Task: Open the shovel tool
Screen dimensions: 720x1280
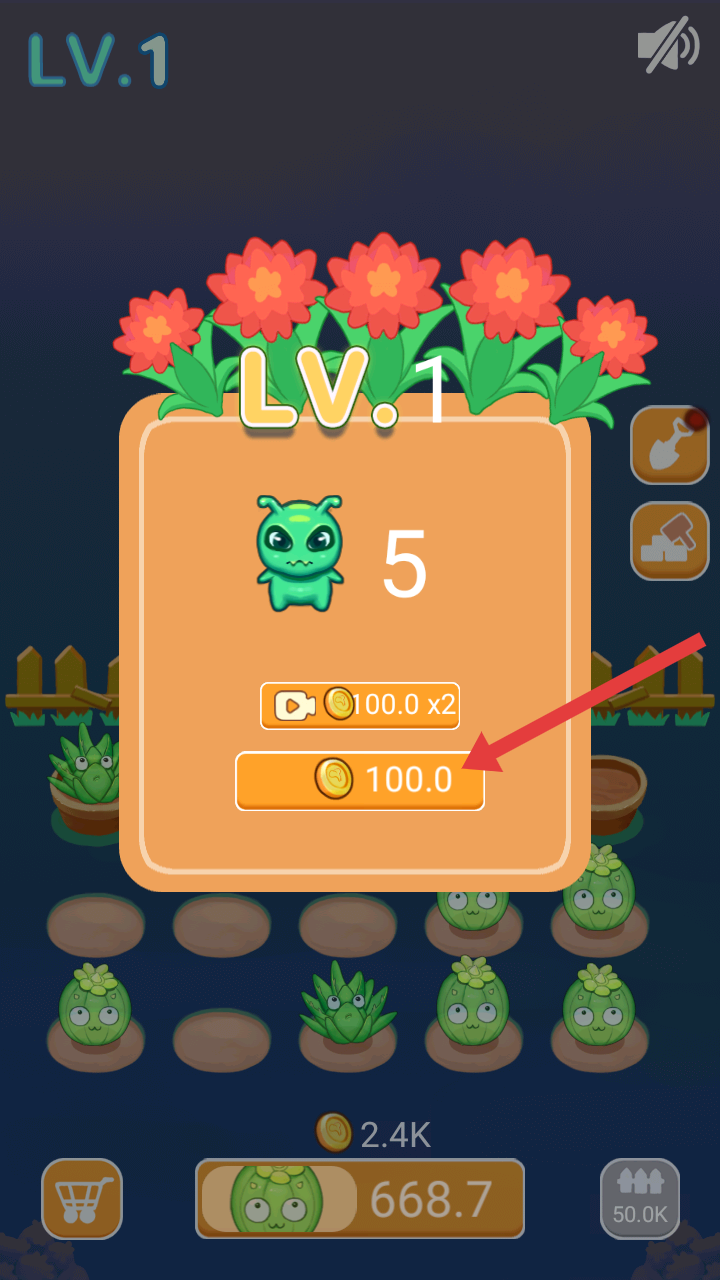Action: coord(669,445)
